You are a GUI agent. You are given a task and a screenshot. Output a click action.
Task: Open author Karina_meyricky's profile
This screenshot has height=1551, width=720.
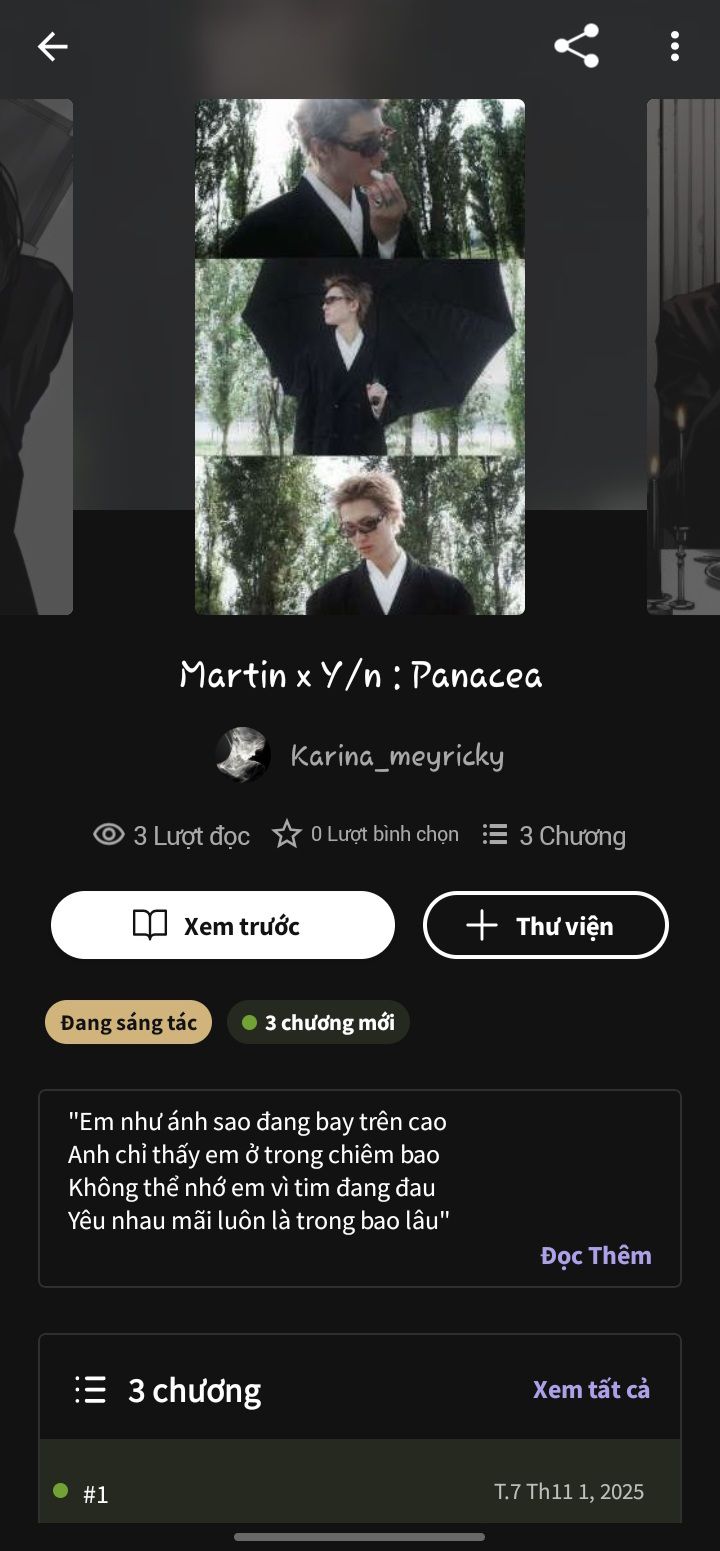tap(396, 756)
